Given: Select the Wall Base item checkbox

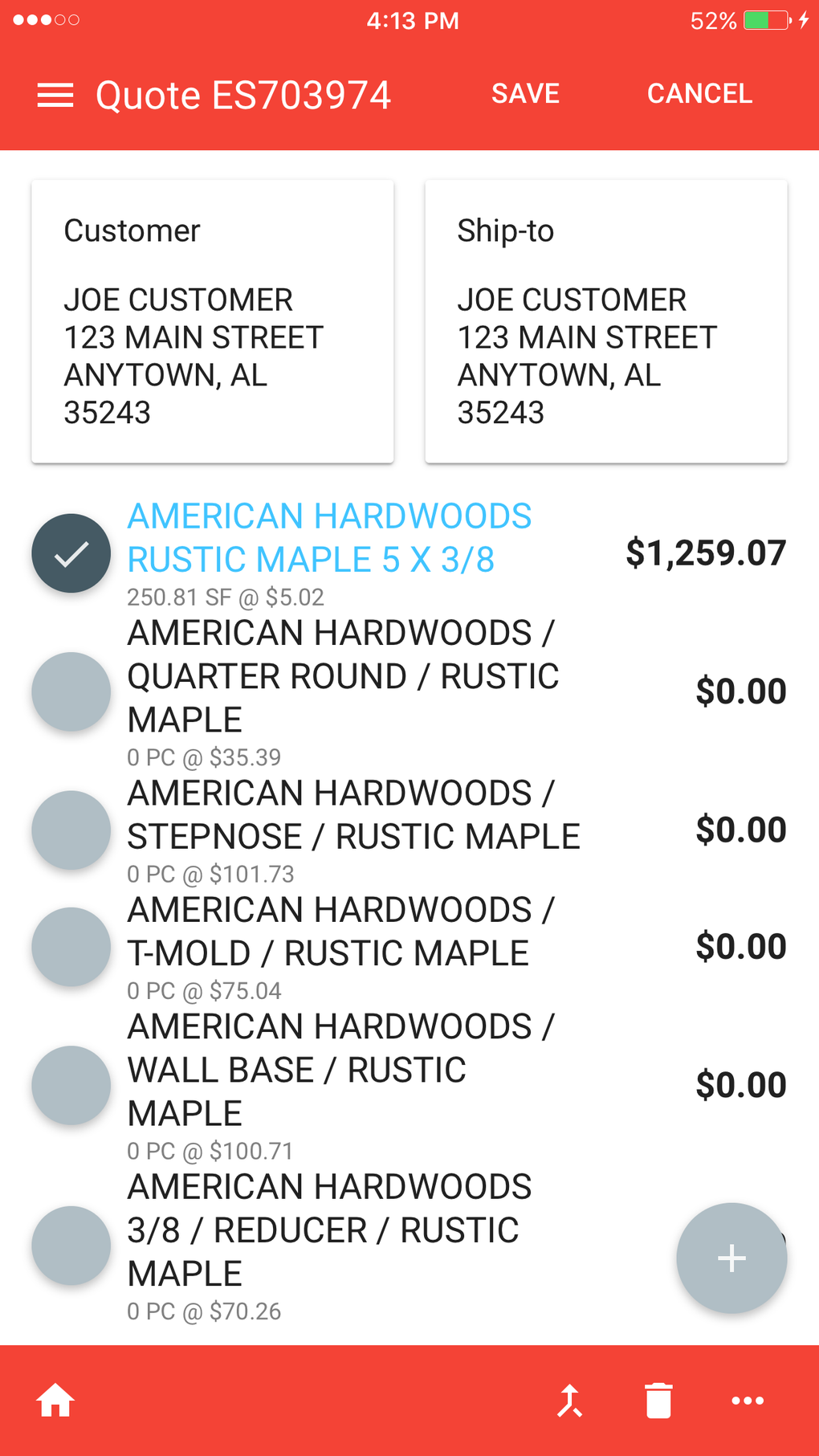Looking at the screenshot, I should [x=71, y=1085].
